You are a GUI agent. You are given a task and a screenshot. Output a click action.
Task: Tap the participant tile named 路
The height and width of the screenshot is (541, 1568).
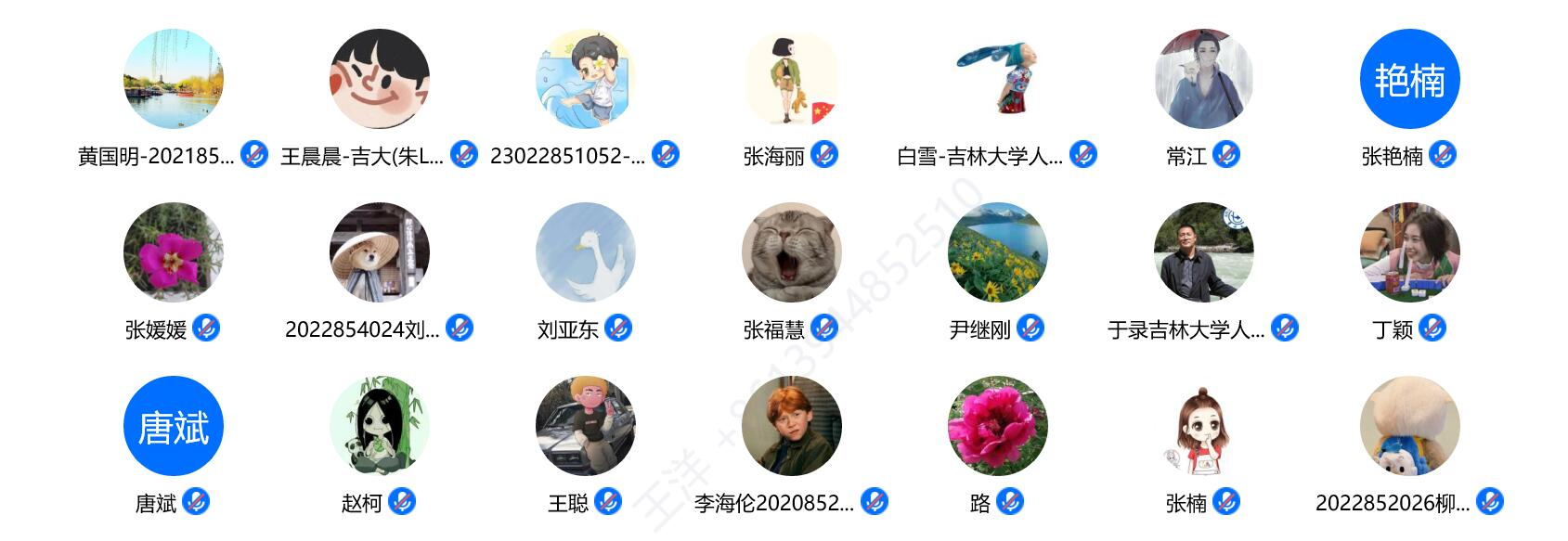997,426
